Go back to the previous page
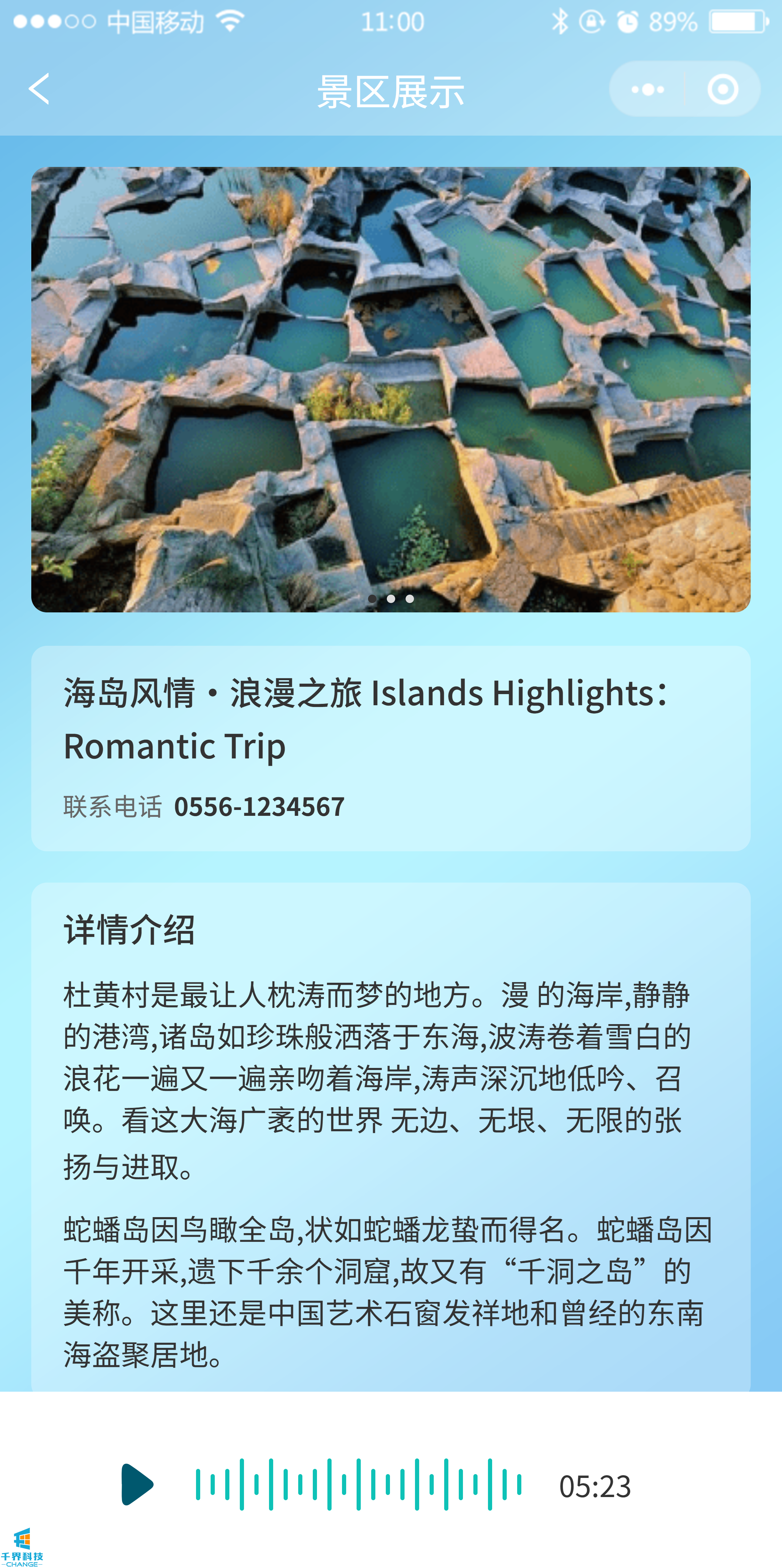The height and width of the screenshot is (1568, 782). tap(39, 89)
